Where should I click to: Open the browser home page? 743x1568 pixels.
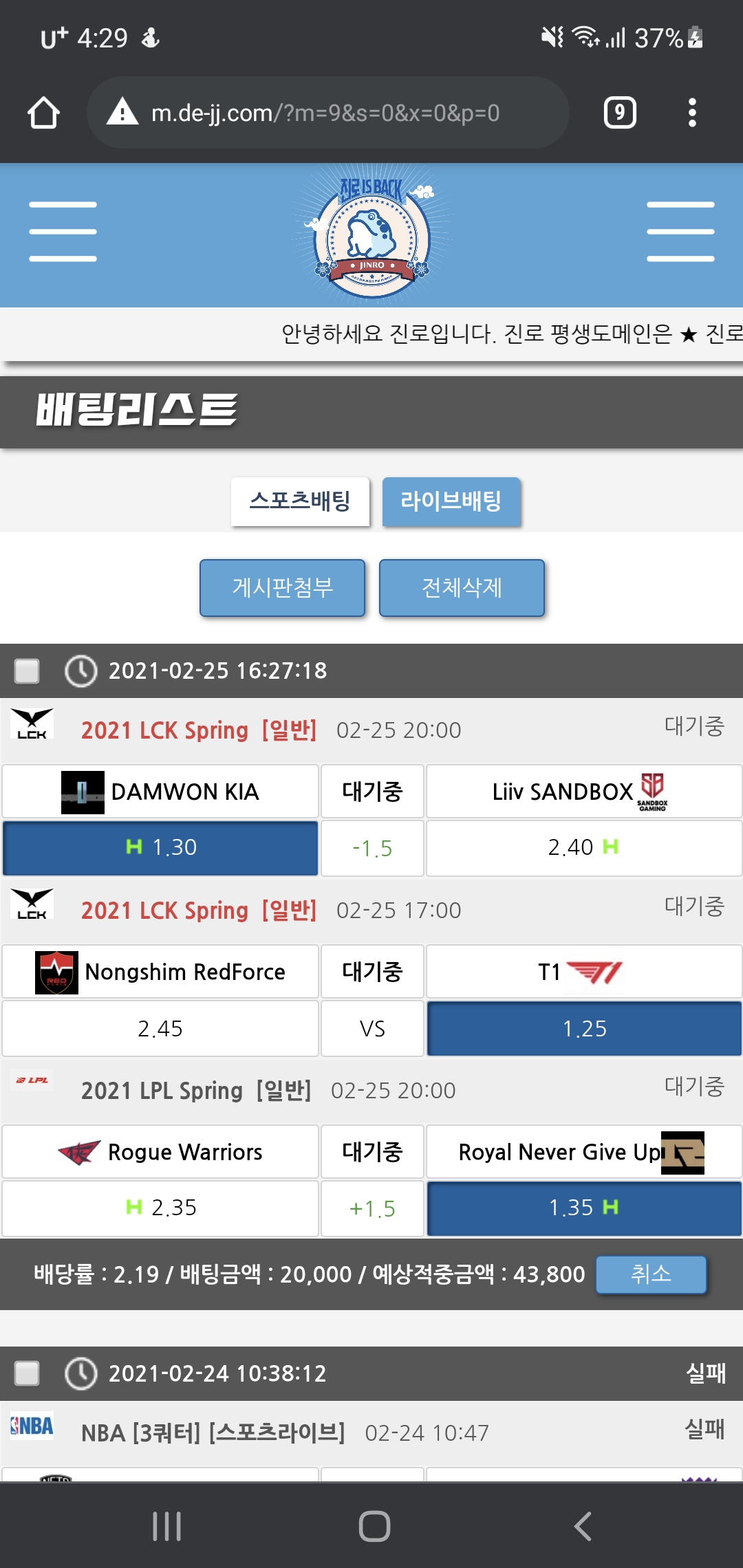coord(43,113)
